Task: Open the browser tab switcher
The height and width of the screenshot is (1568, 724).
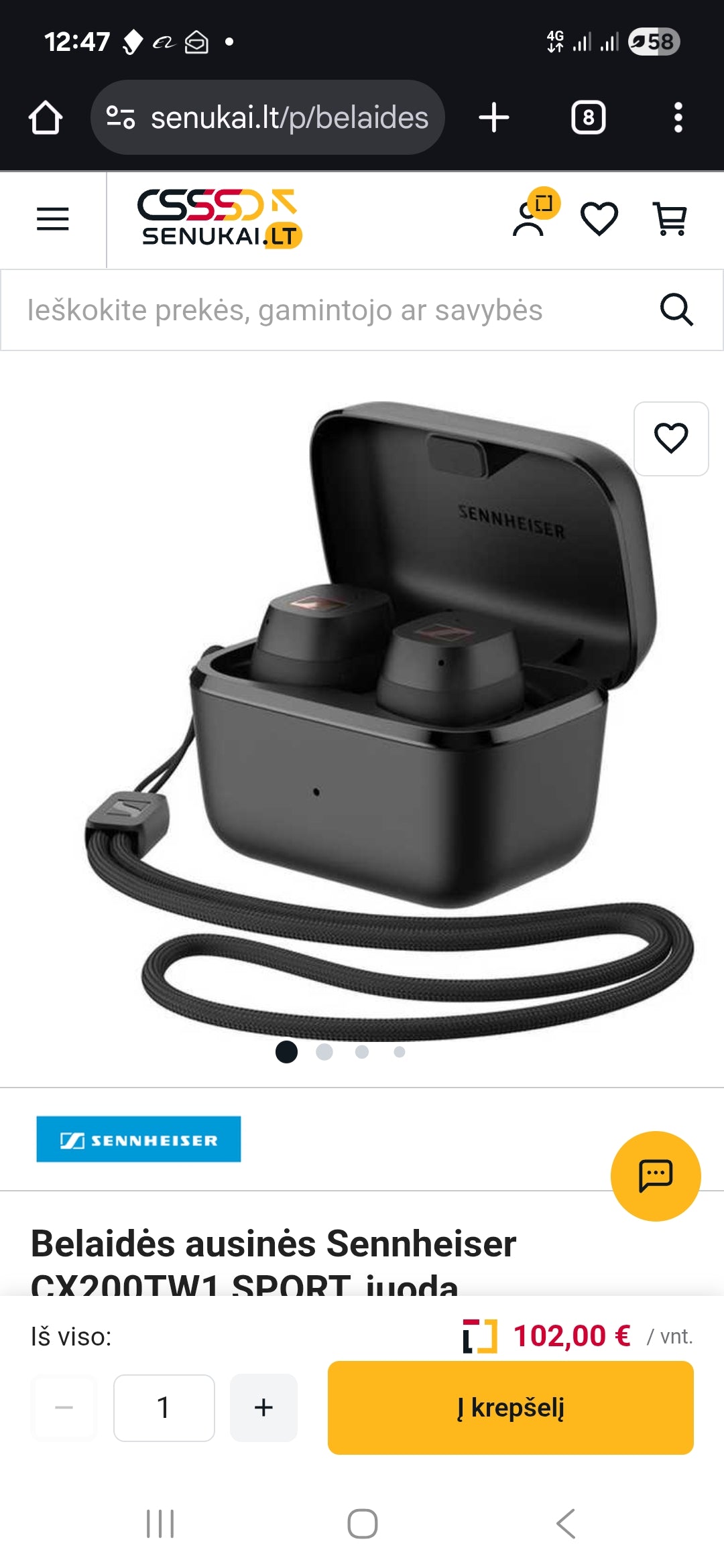Action: coord(588,118)
